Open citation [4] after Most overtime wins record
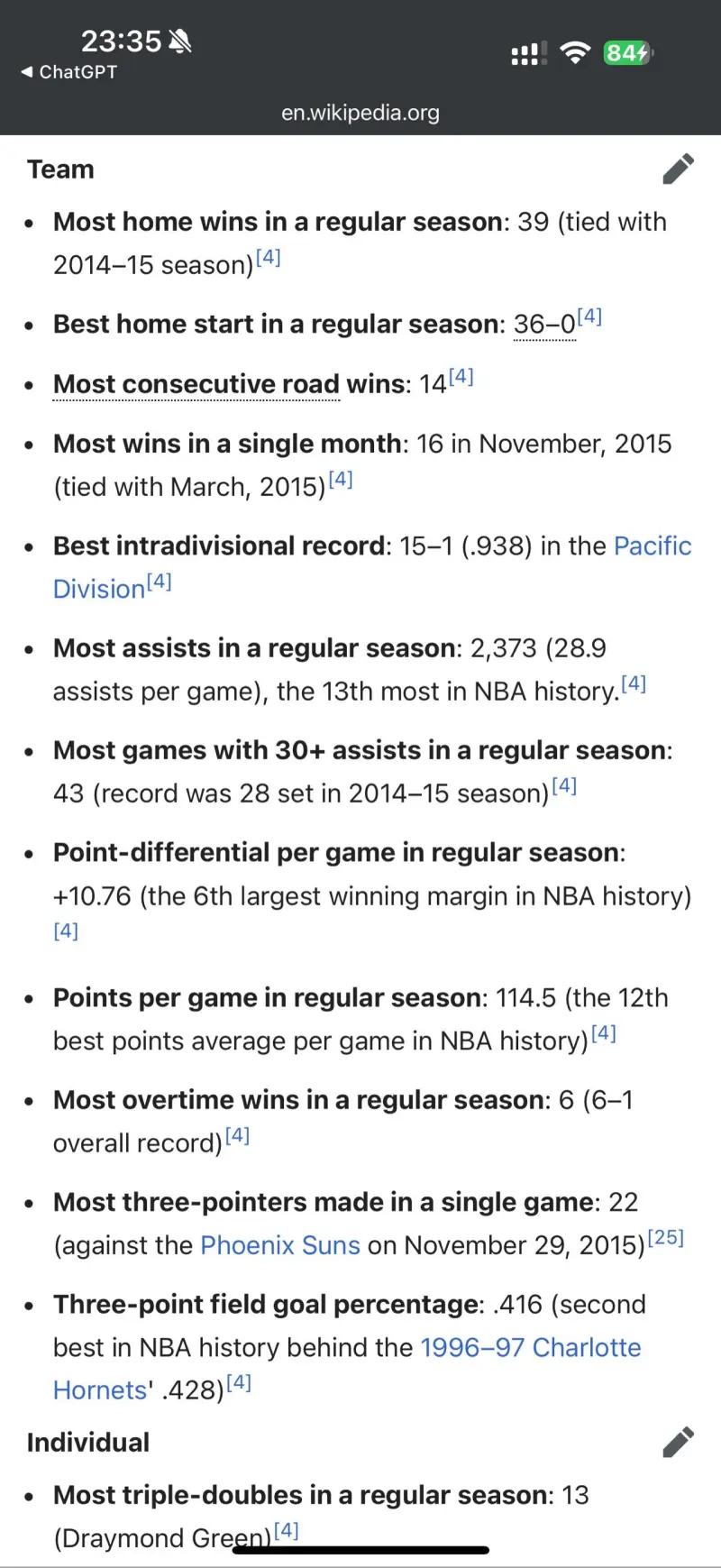Viewport: 721px width, 1568px height. coord(237,1135)
